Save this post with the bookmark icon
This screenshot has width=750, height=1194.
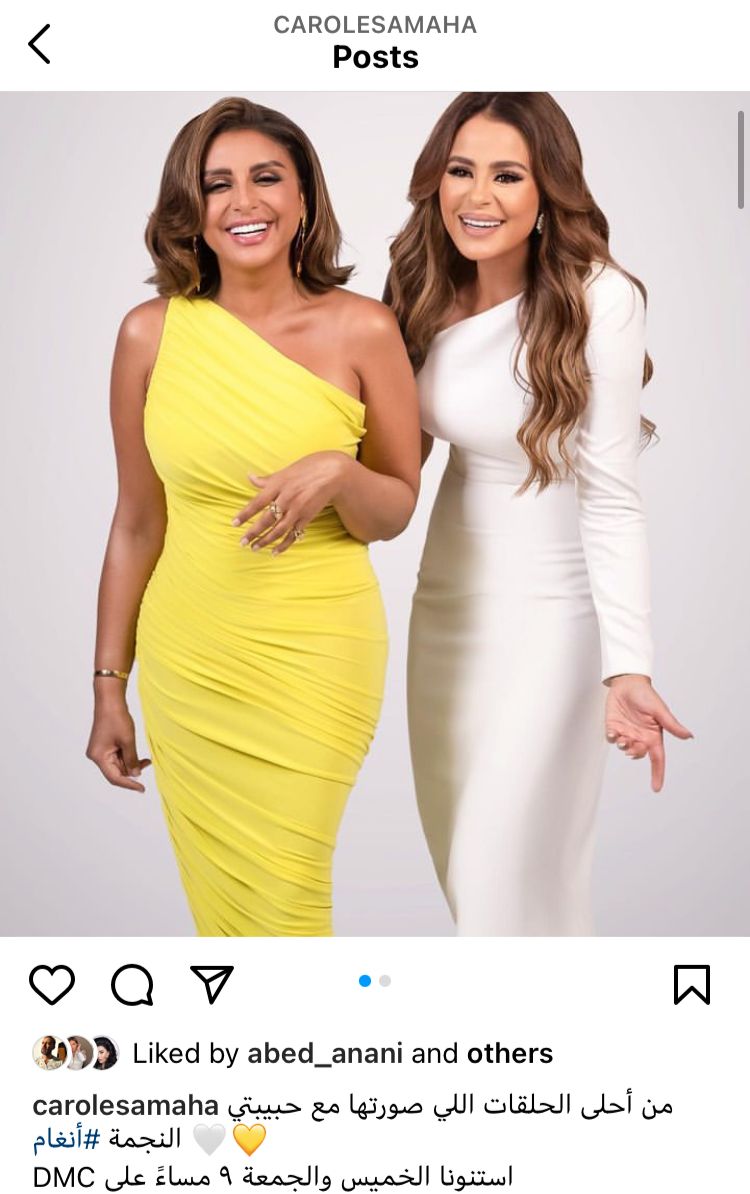coord(691,984)
